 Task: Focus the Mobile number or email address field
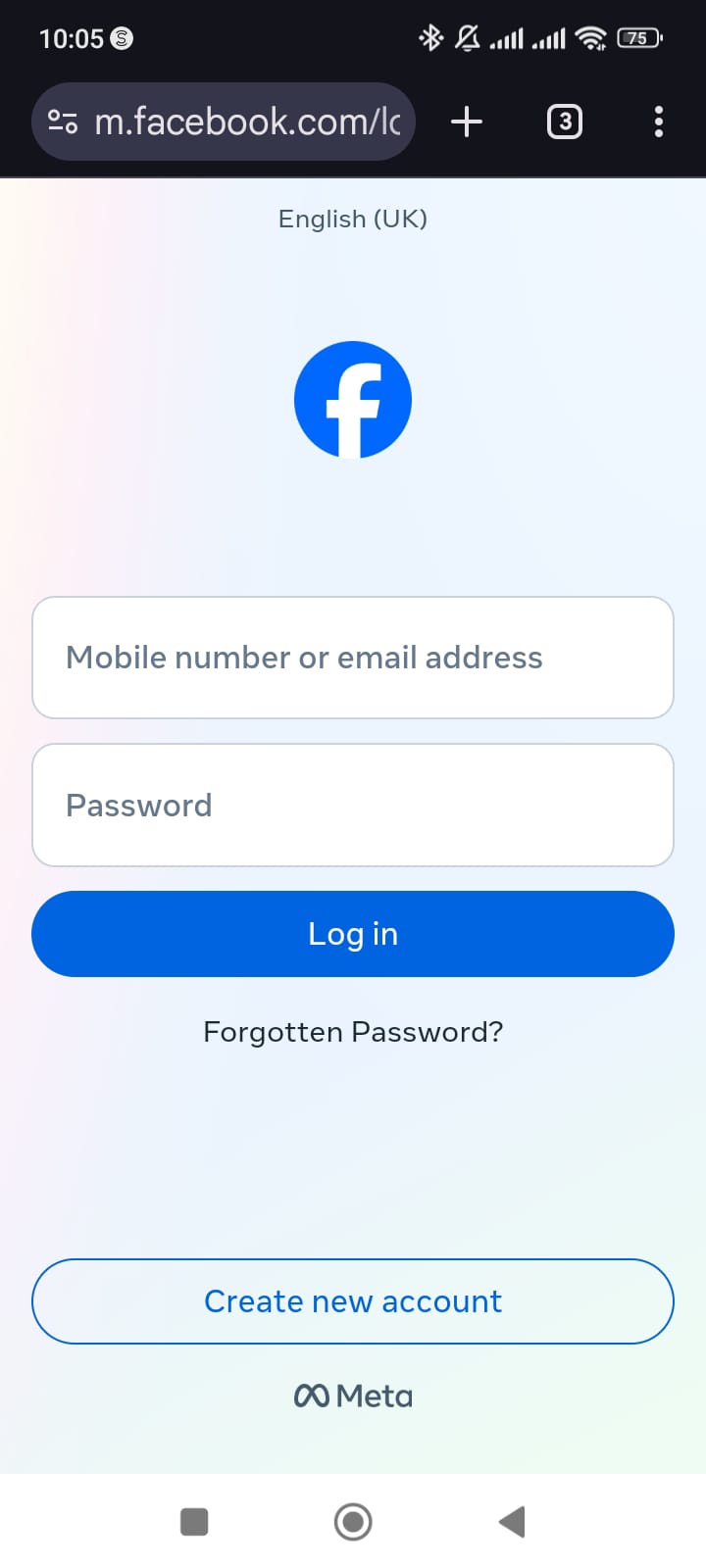point(353,658)
